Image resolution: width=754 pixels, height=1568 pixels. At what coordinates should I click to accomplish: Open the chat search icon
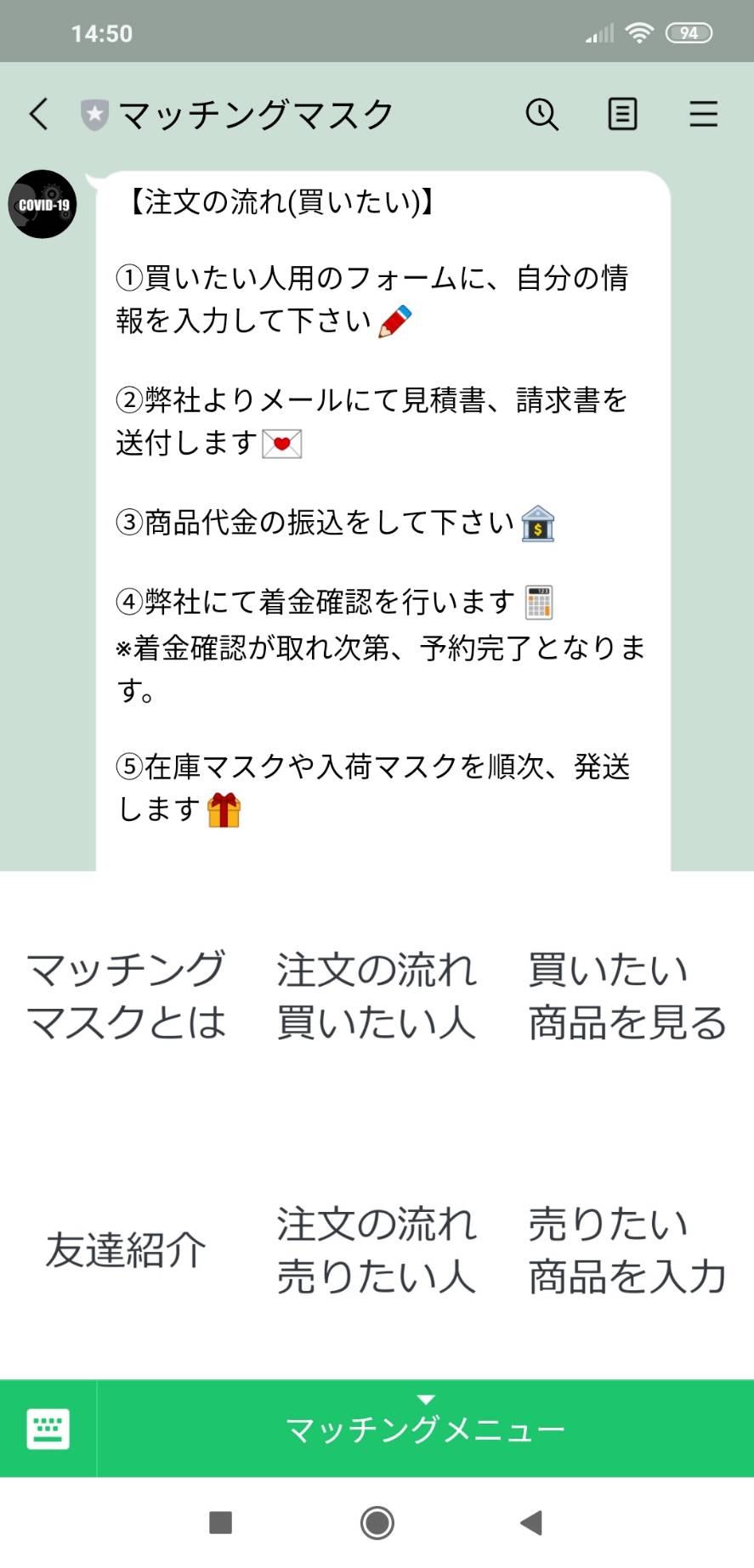[x=542, y=114]
